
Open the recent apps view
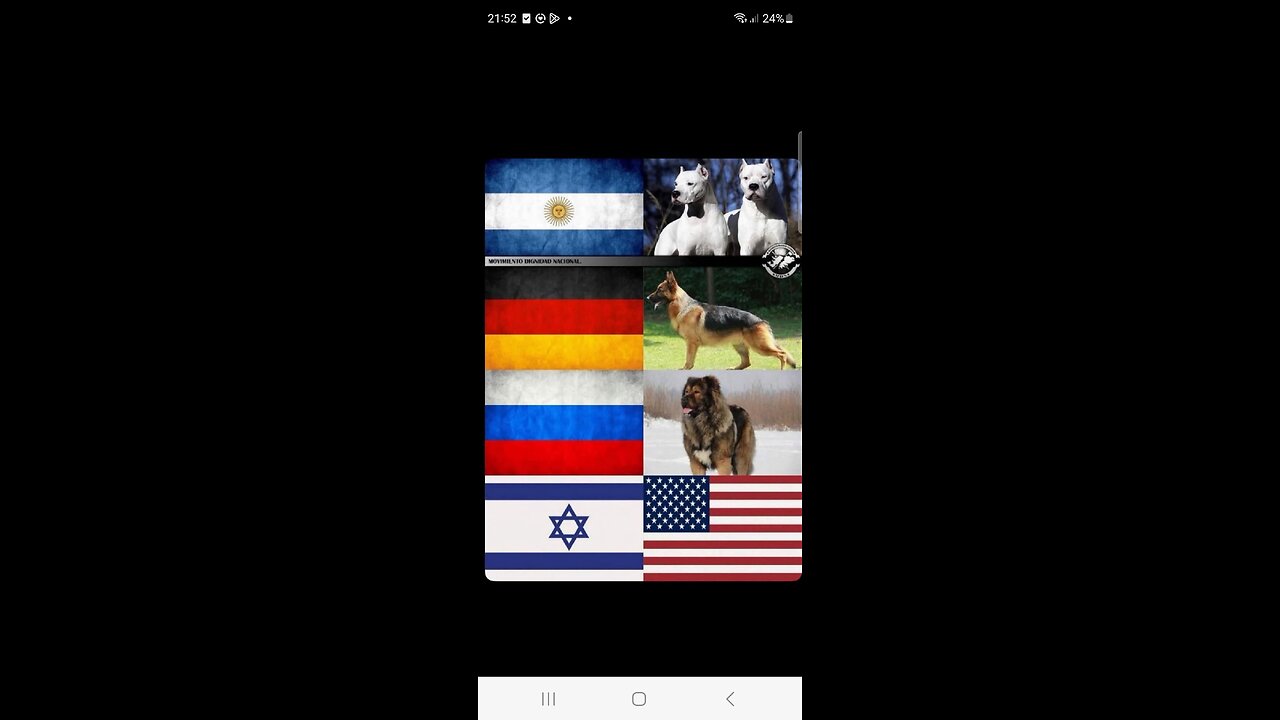pos(548,699)
